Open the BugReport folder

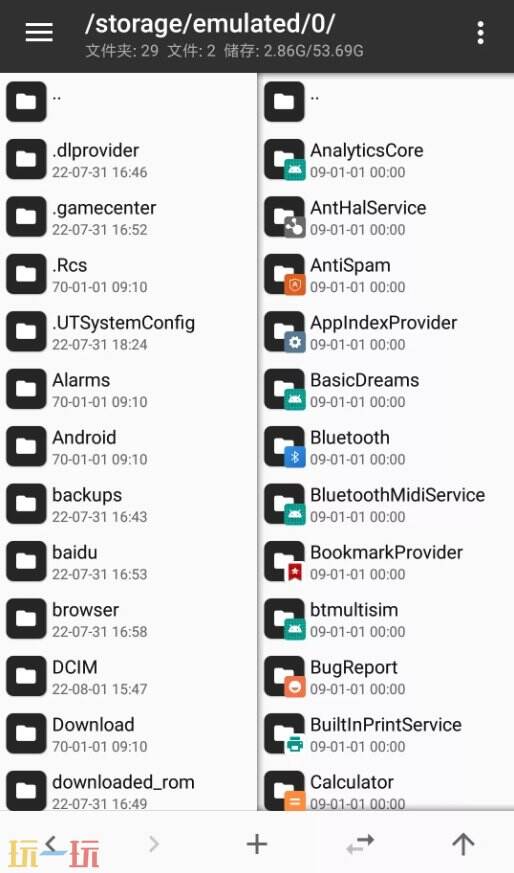point(386,676)
